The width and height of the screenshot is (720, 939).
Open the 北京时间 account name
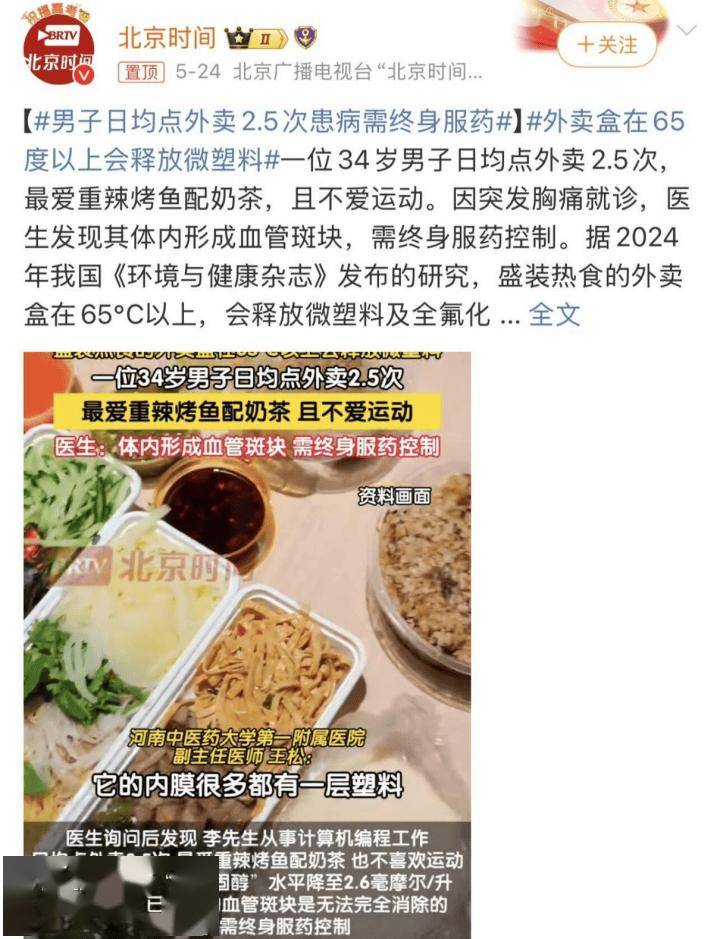click(166, 38)
